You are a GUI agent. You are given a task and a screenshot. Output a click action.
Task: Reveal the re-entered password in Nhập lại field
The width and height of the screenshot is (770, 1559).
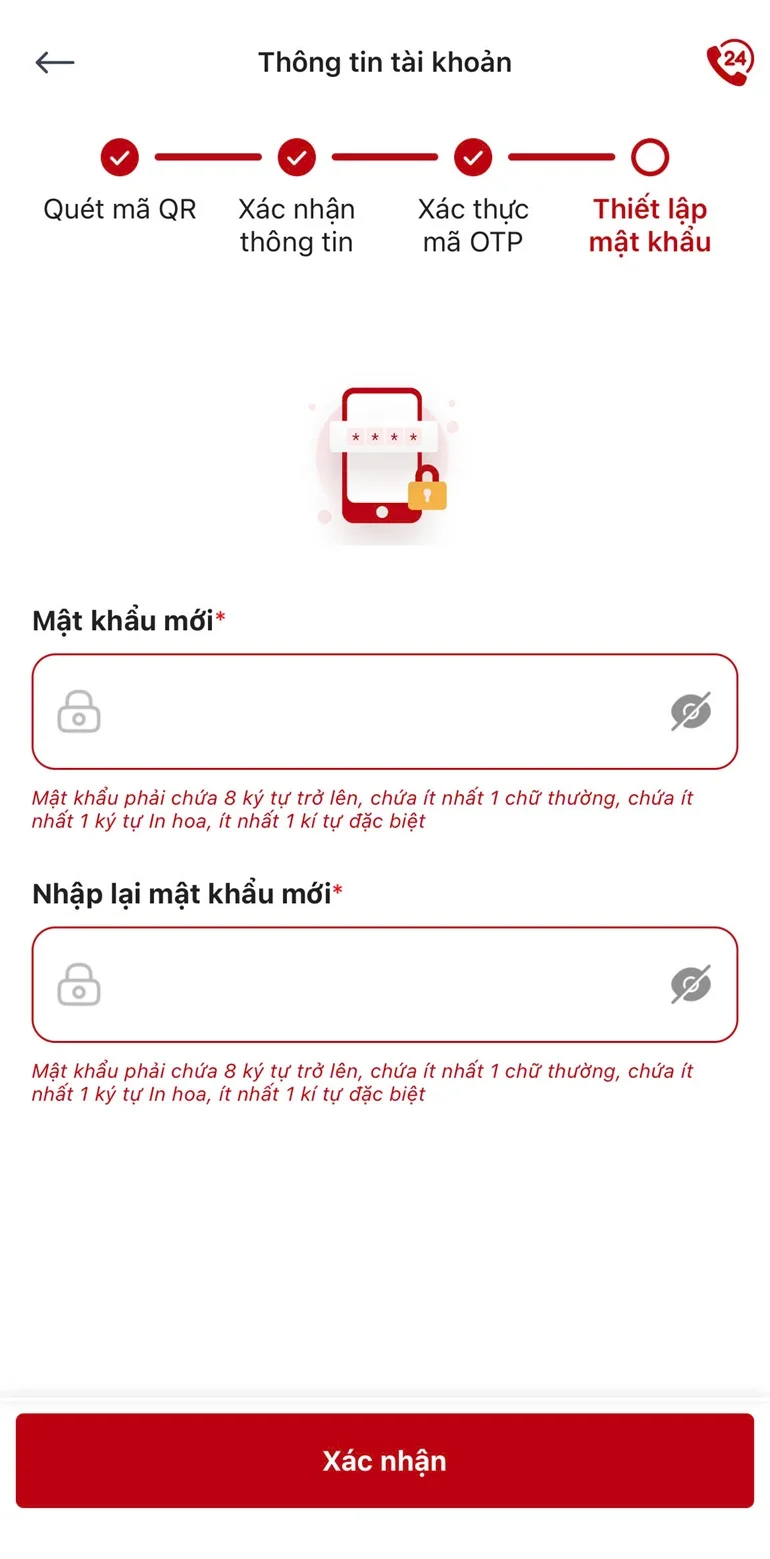coord(690,985)
